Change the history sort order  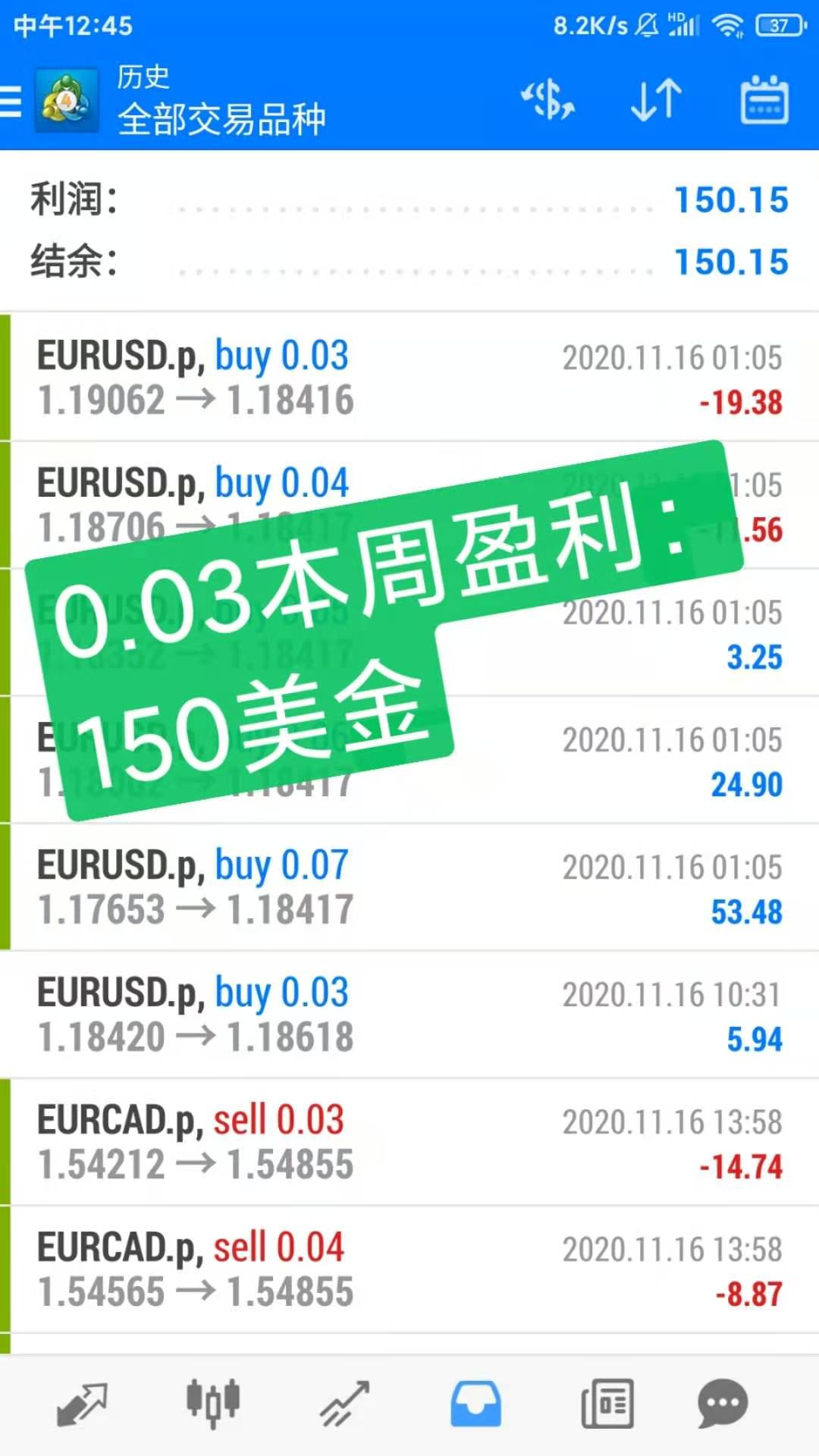[x=656, y=101]
